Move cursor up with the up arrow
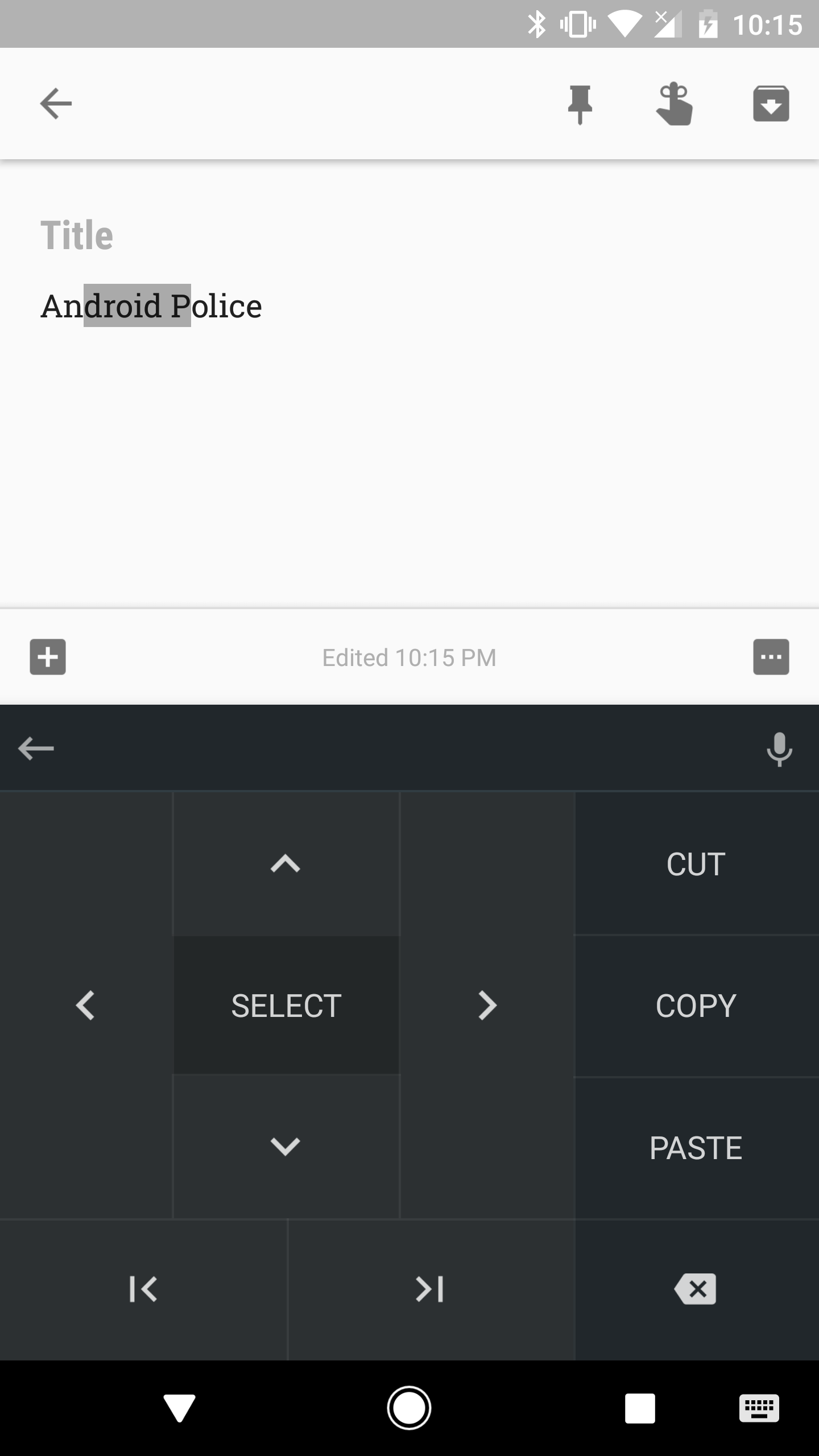The width and height of the screenshot is (819, 1456). [286, 863]
